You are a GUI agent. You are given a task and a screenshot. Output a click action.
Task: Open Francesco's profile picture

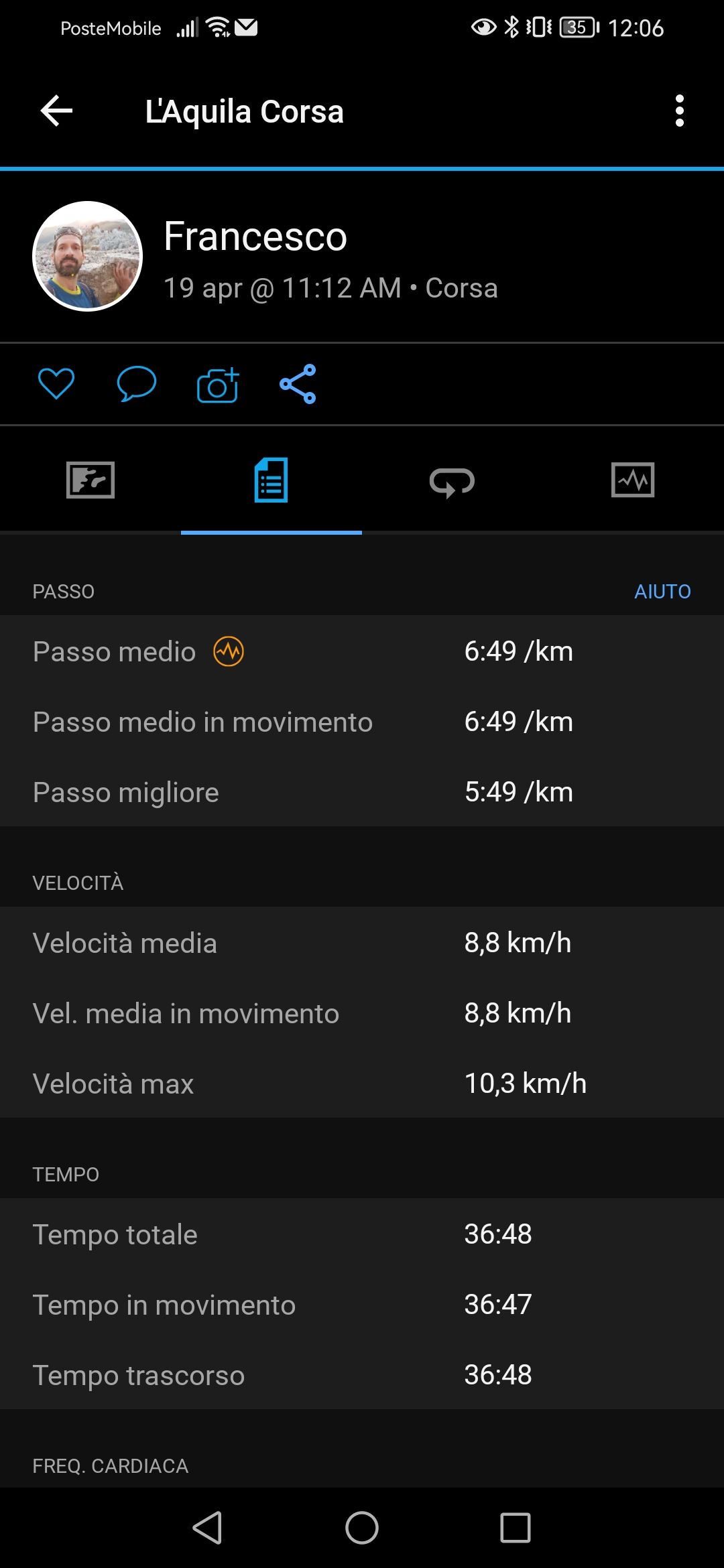point(88,256)
